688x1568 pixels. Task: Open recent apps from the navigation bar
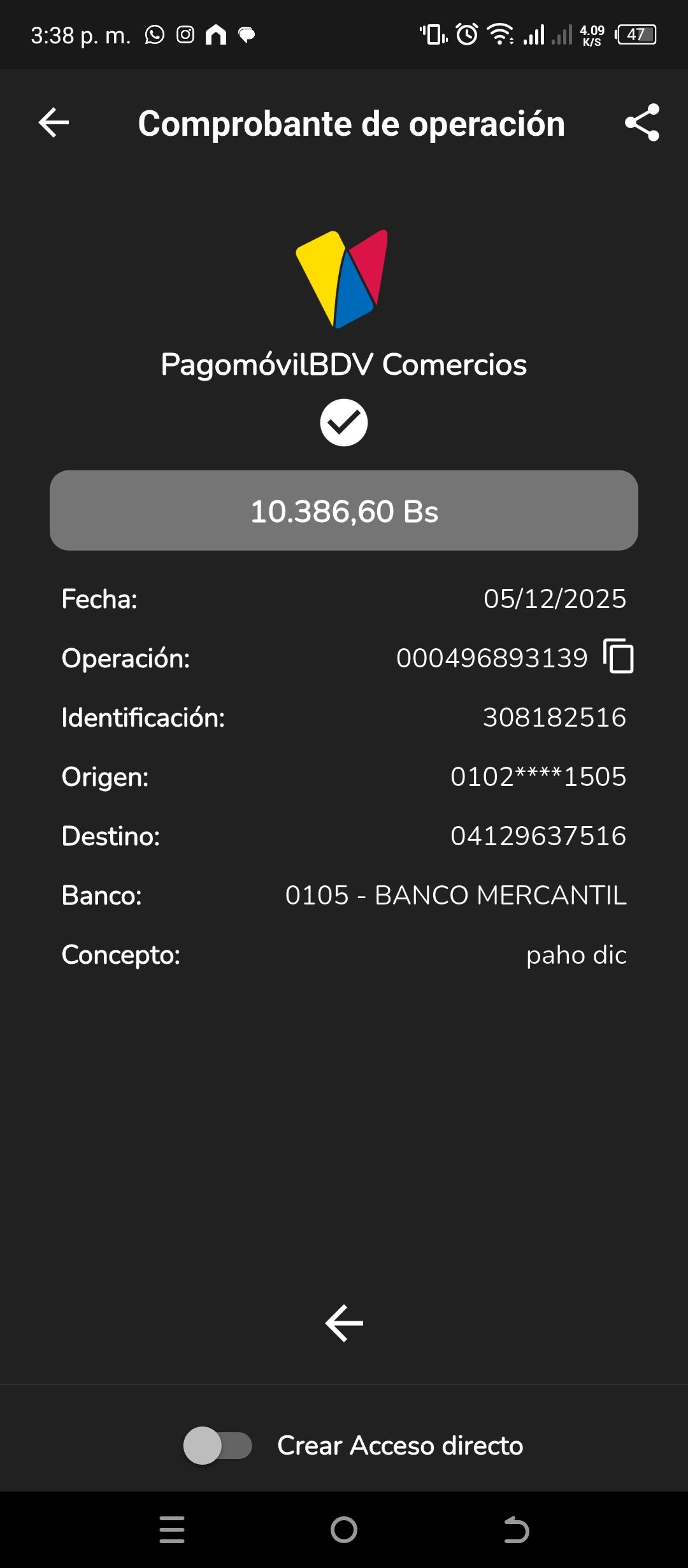click(172, 1530)
